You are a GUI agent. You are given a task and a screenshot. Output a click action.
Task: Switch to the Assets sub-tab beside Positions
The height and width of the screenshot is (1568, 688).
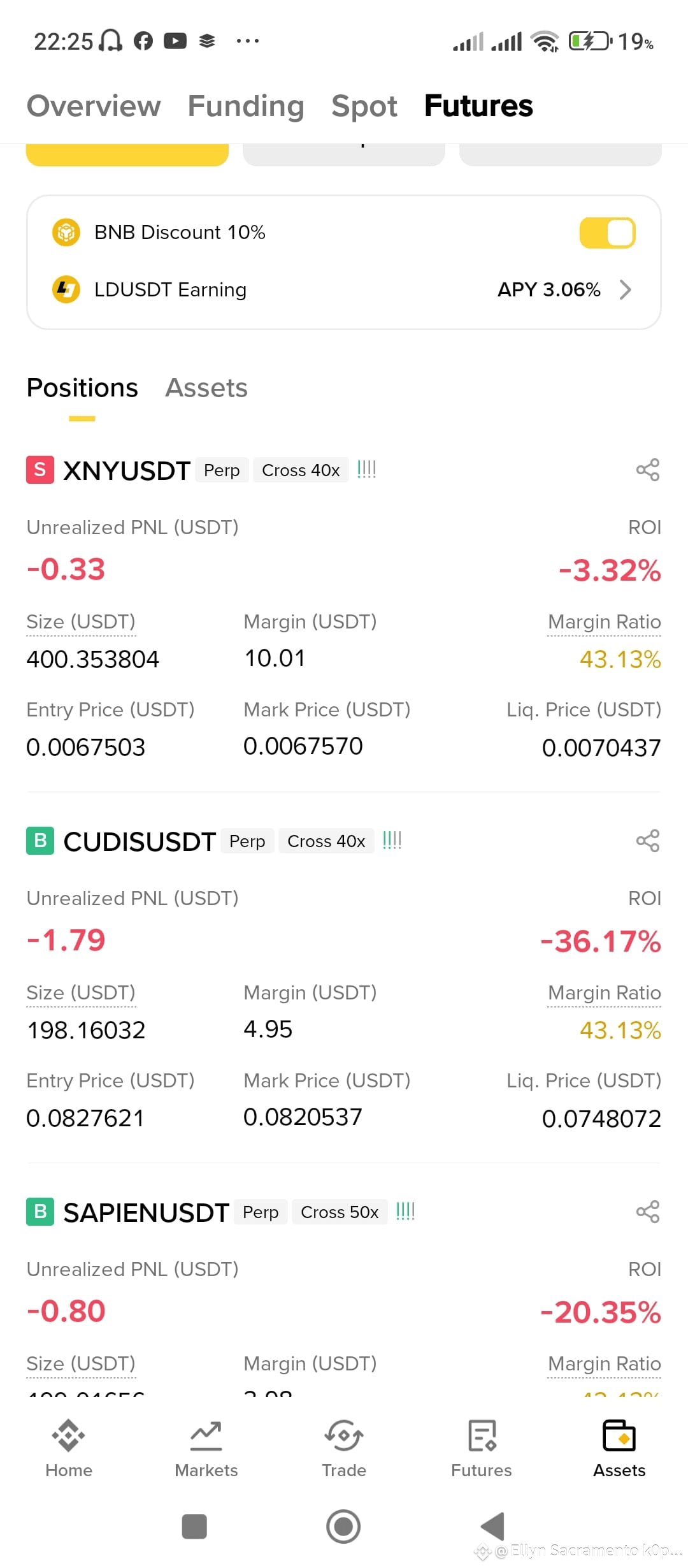206,388
